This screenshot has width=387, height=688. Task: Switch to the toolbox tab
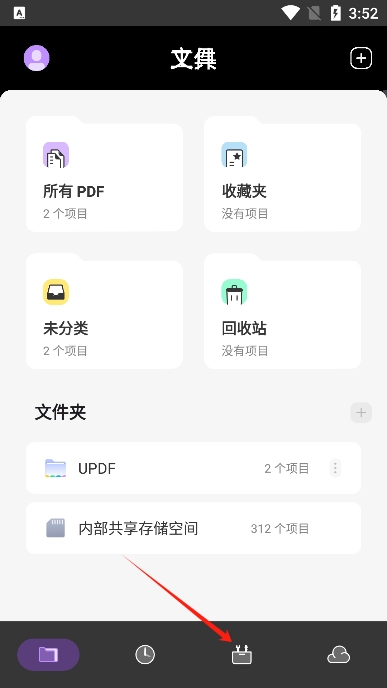(x=242, y=655)
